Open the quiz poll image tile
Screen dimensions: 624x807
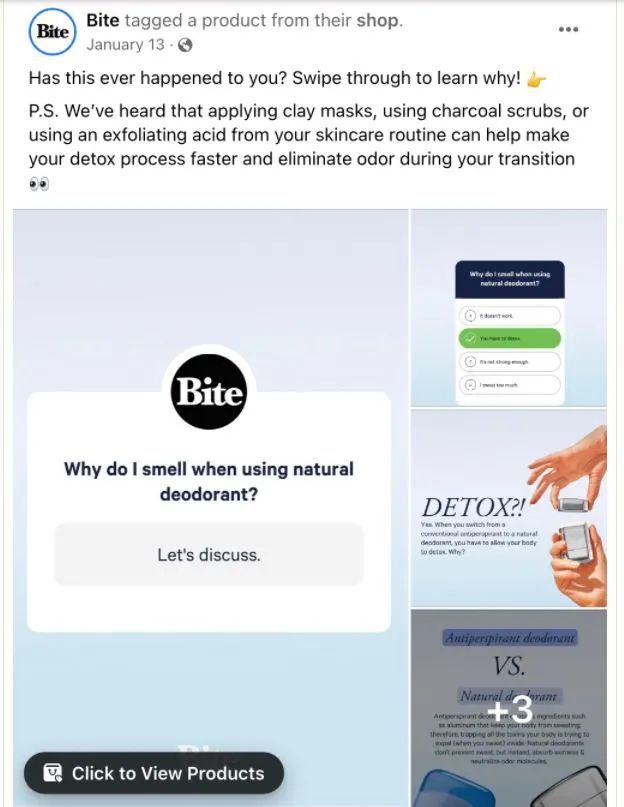509,307
